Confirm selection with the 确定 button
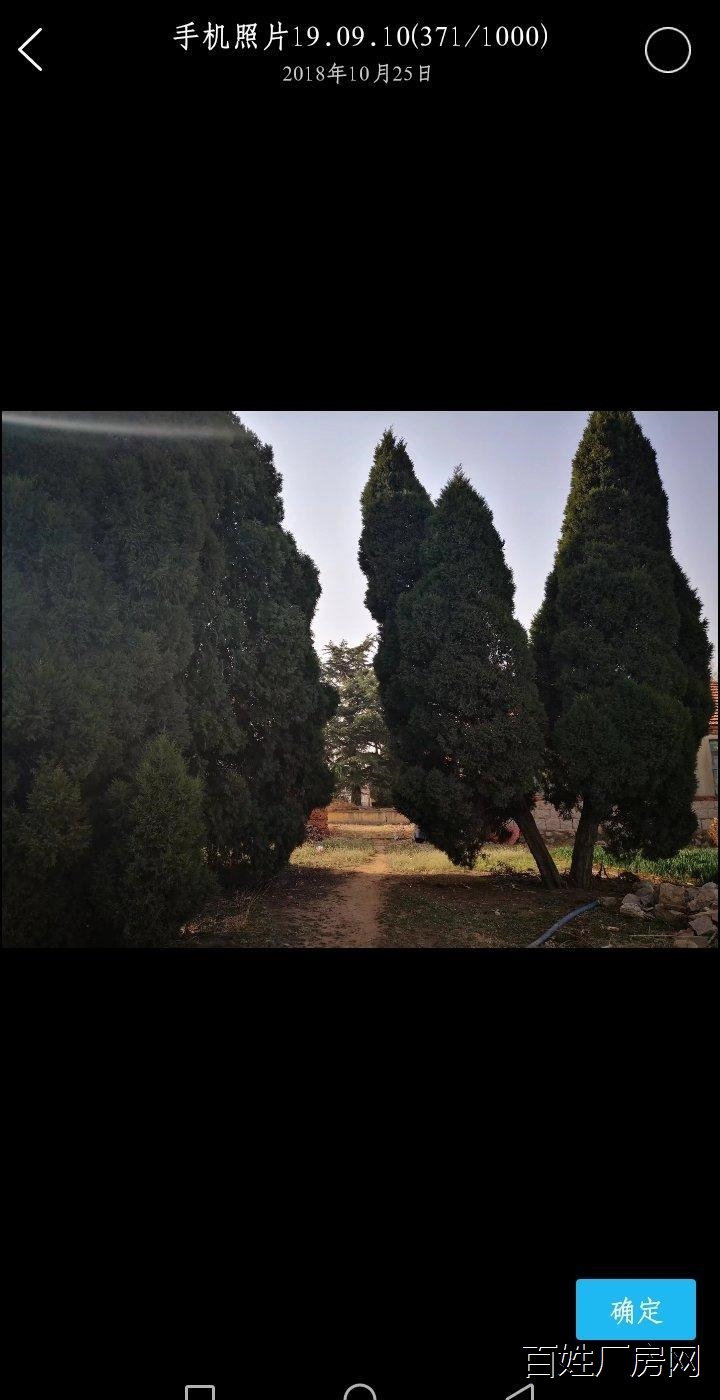Viewport: 720px width, 1400px height. 636,1309
